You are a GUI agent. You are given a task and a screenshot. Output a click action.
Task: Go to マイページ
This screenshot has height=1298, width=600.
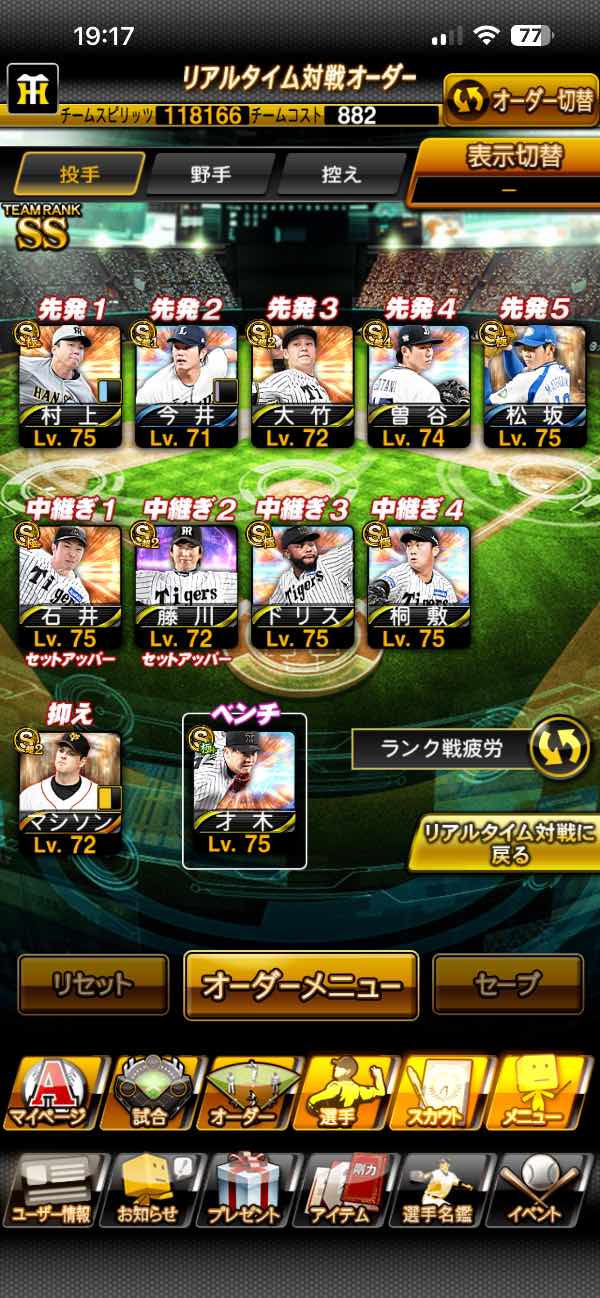(50, 1092)
